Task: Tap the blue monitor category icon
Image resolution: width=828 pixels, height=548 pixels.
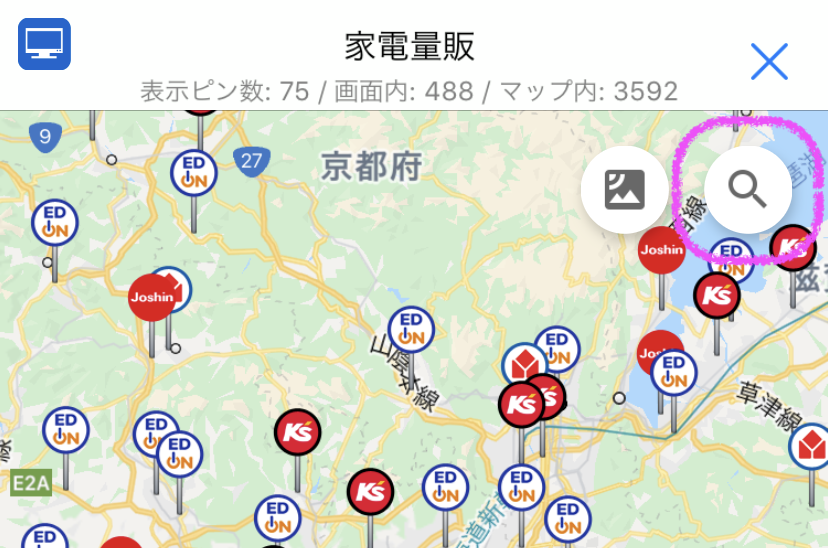Action: 44,44
